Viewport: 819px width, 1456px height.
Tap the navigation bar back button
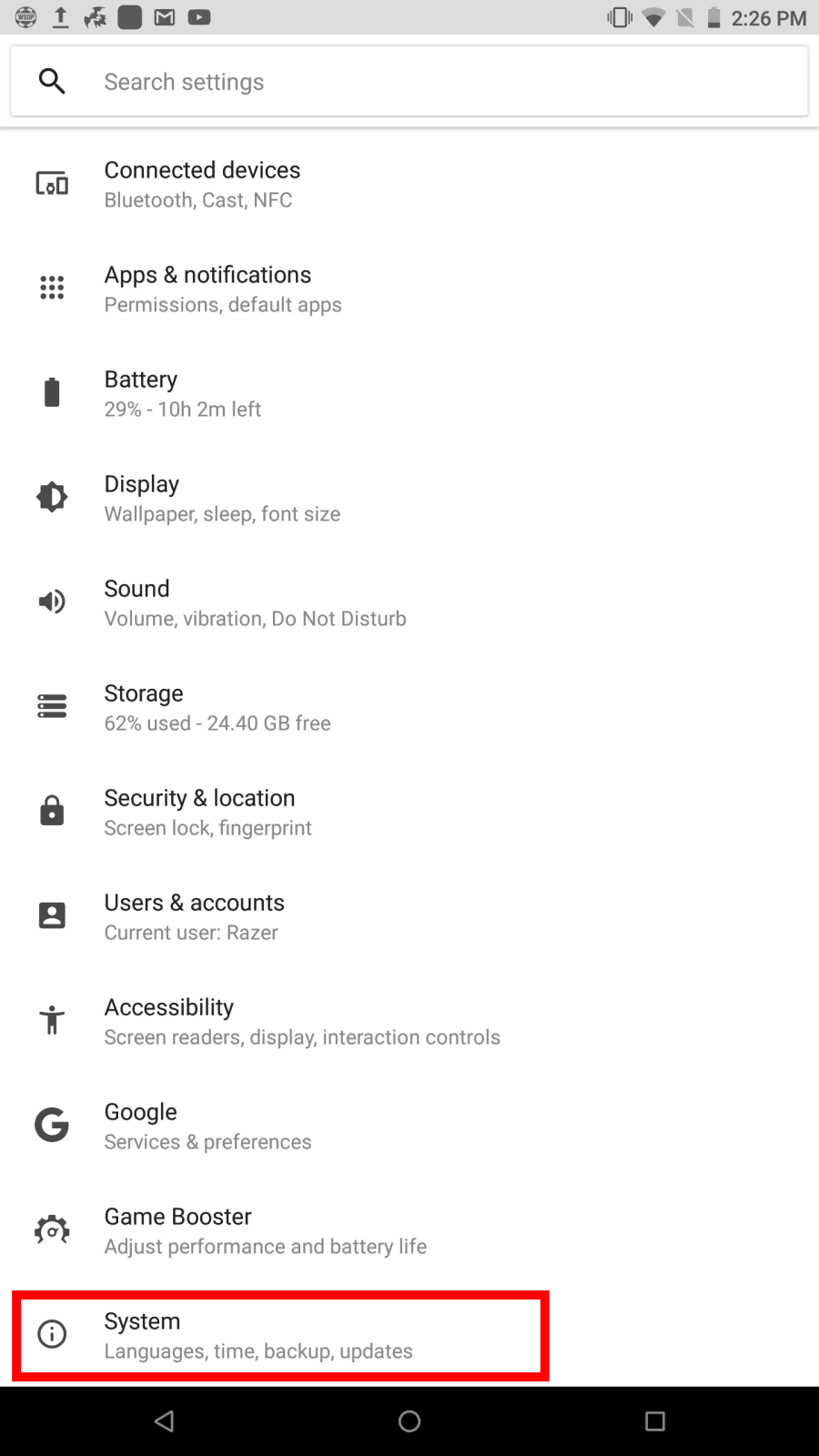pyautogui.click(x=165, y=1421)
